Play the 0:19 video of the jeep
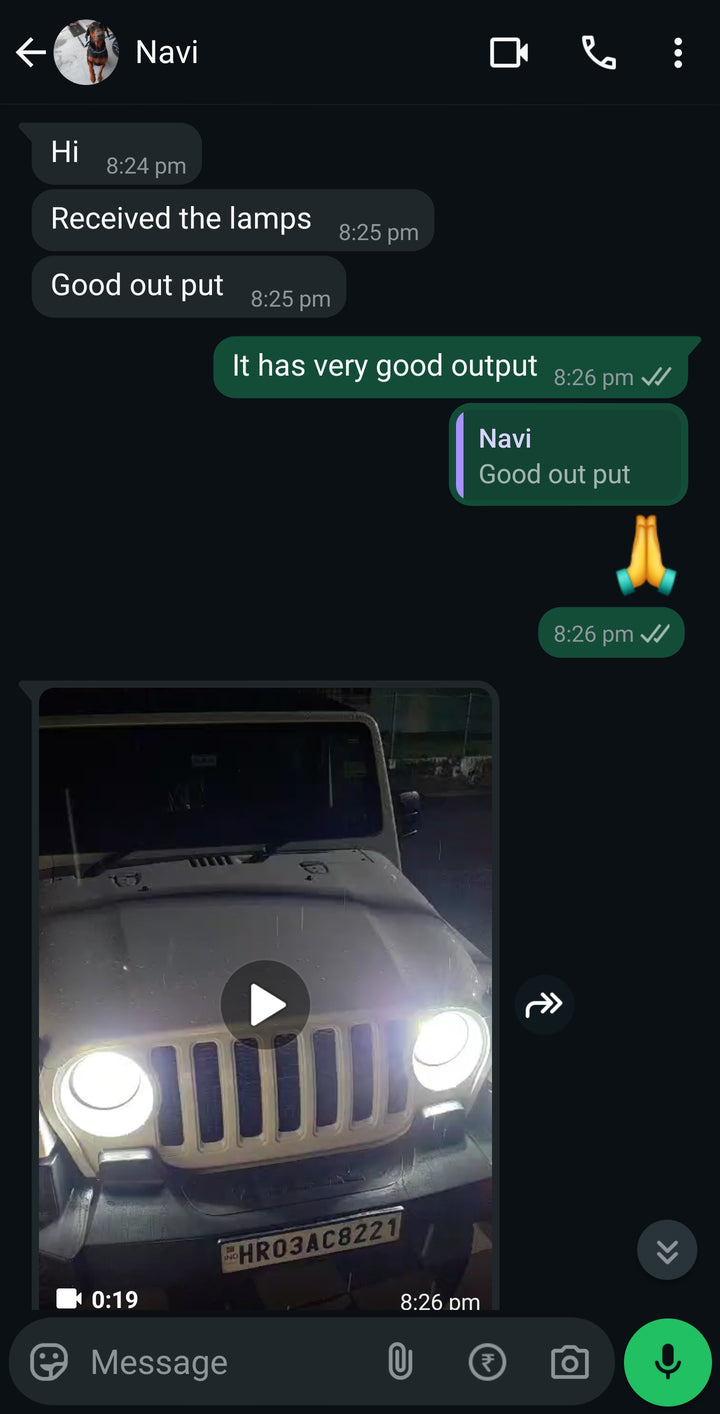Viewport: 720px width, 1414px height. tap(265, 1004)
